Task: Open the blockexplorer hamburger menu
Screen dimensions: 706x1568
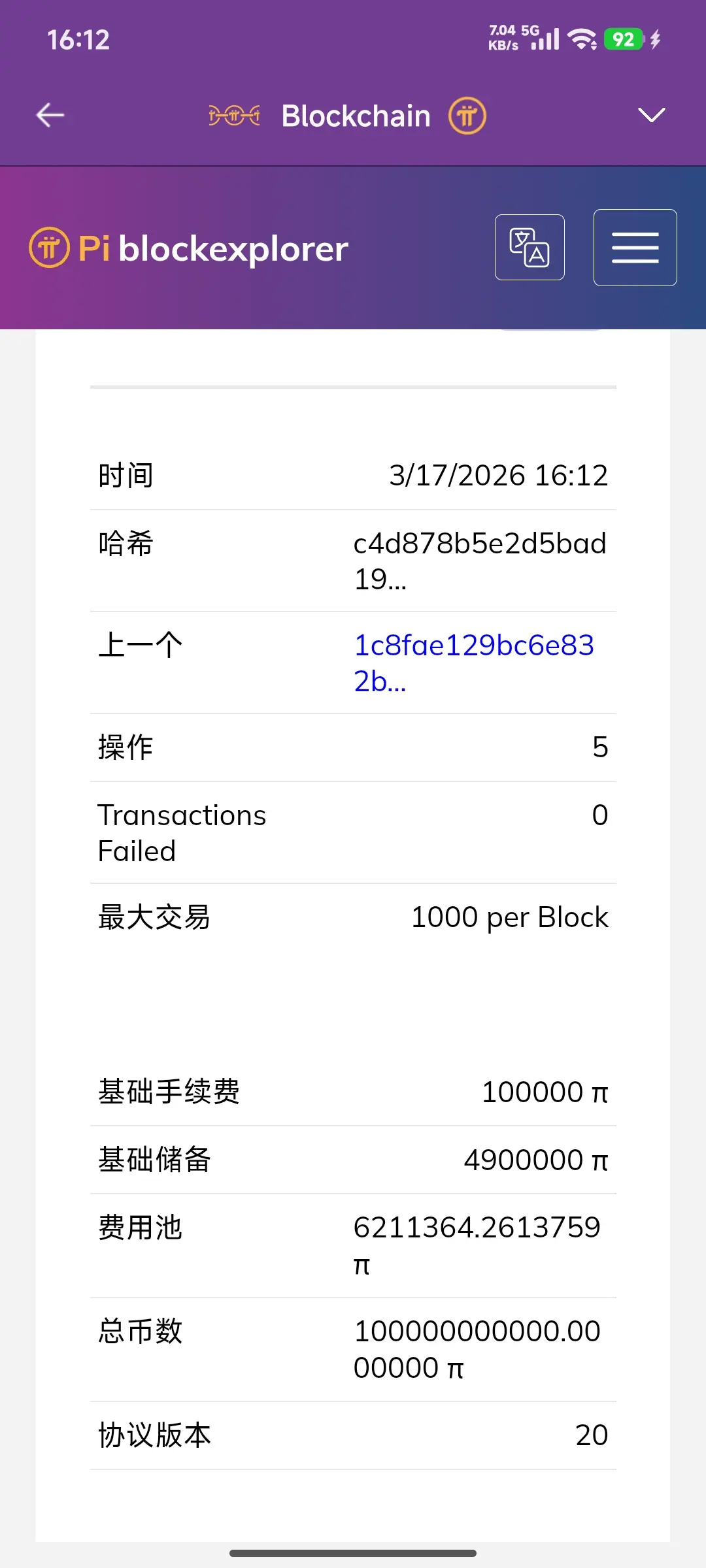Action: (x=634, y=247)
